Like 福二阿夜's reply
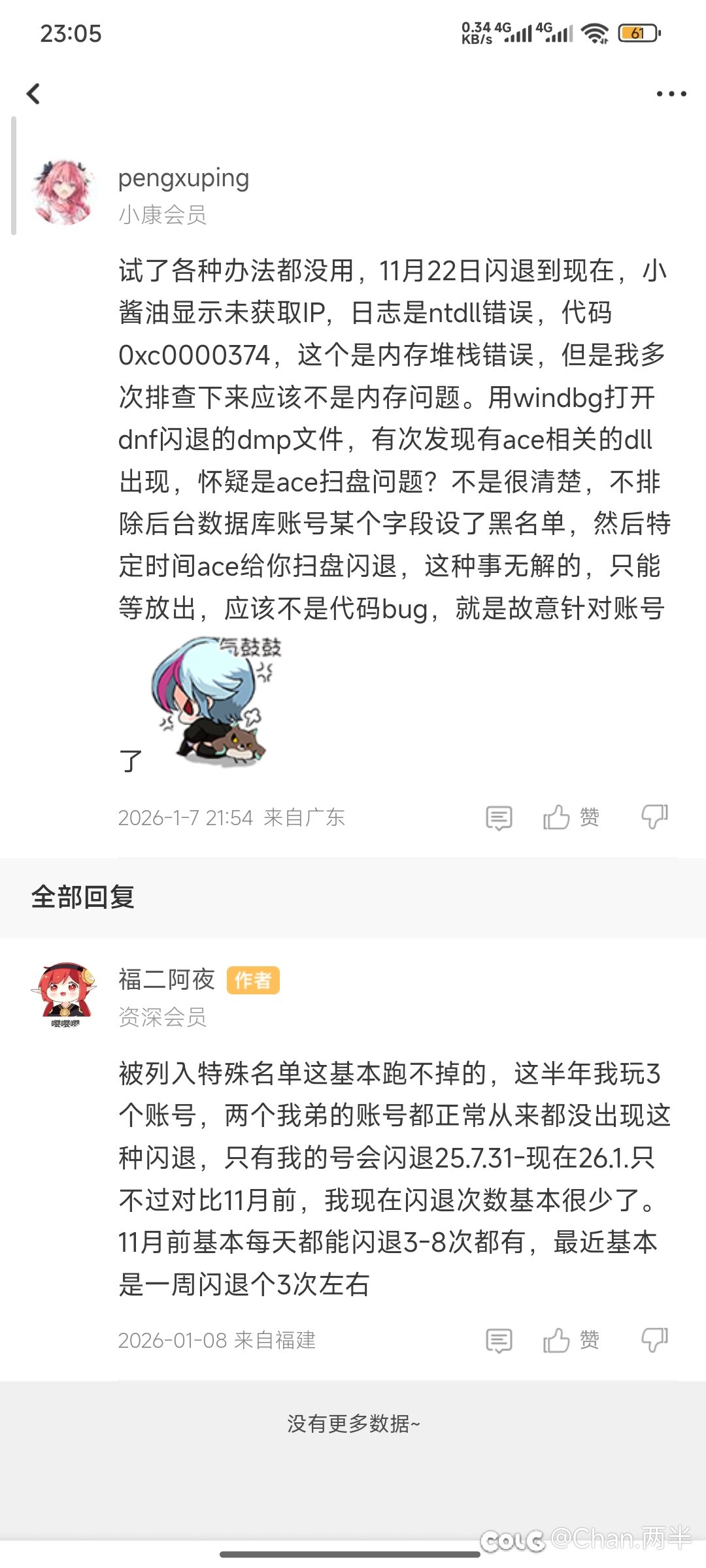706x1568 pixels. coord(570,1341)
